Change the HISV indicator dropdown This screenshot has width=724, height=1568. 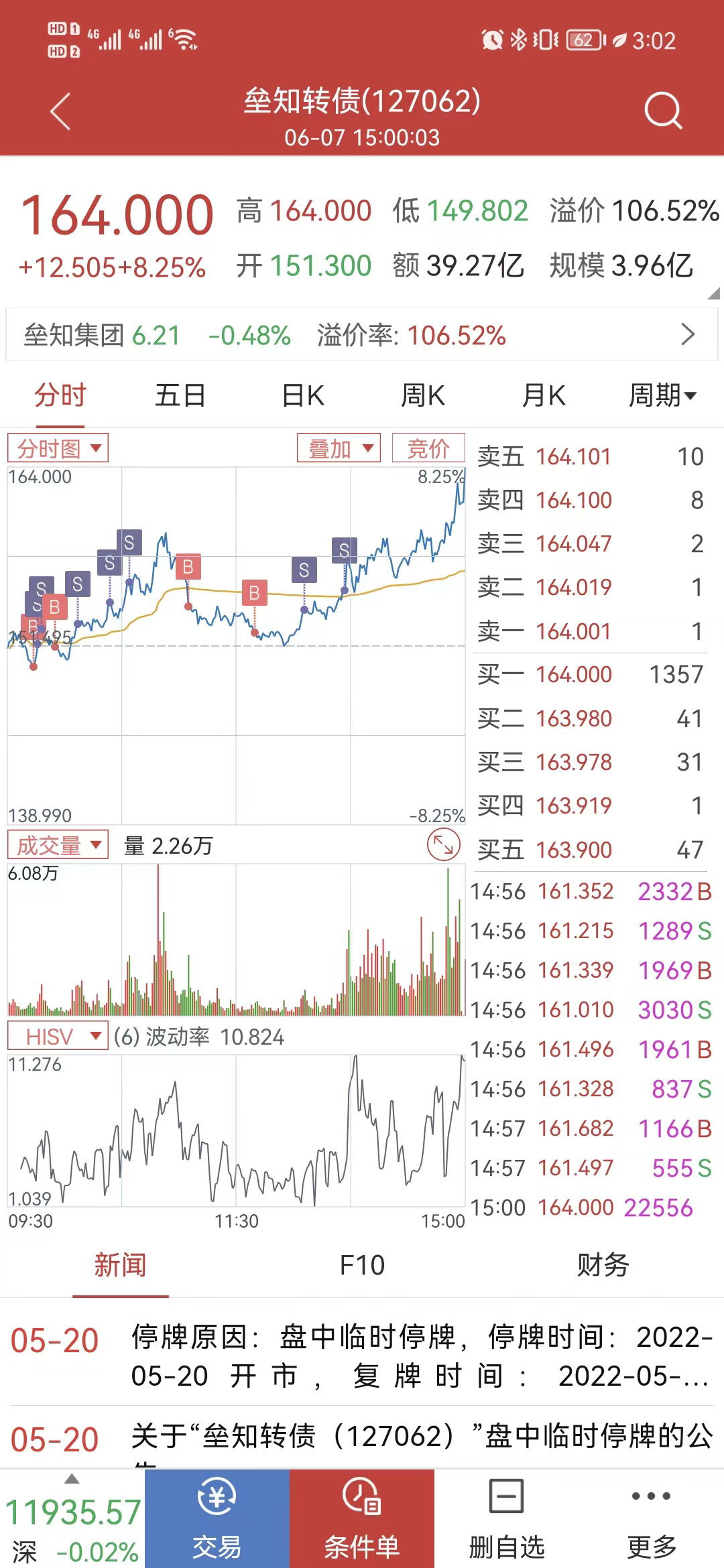tap(58, 1037)
